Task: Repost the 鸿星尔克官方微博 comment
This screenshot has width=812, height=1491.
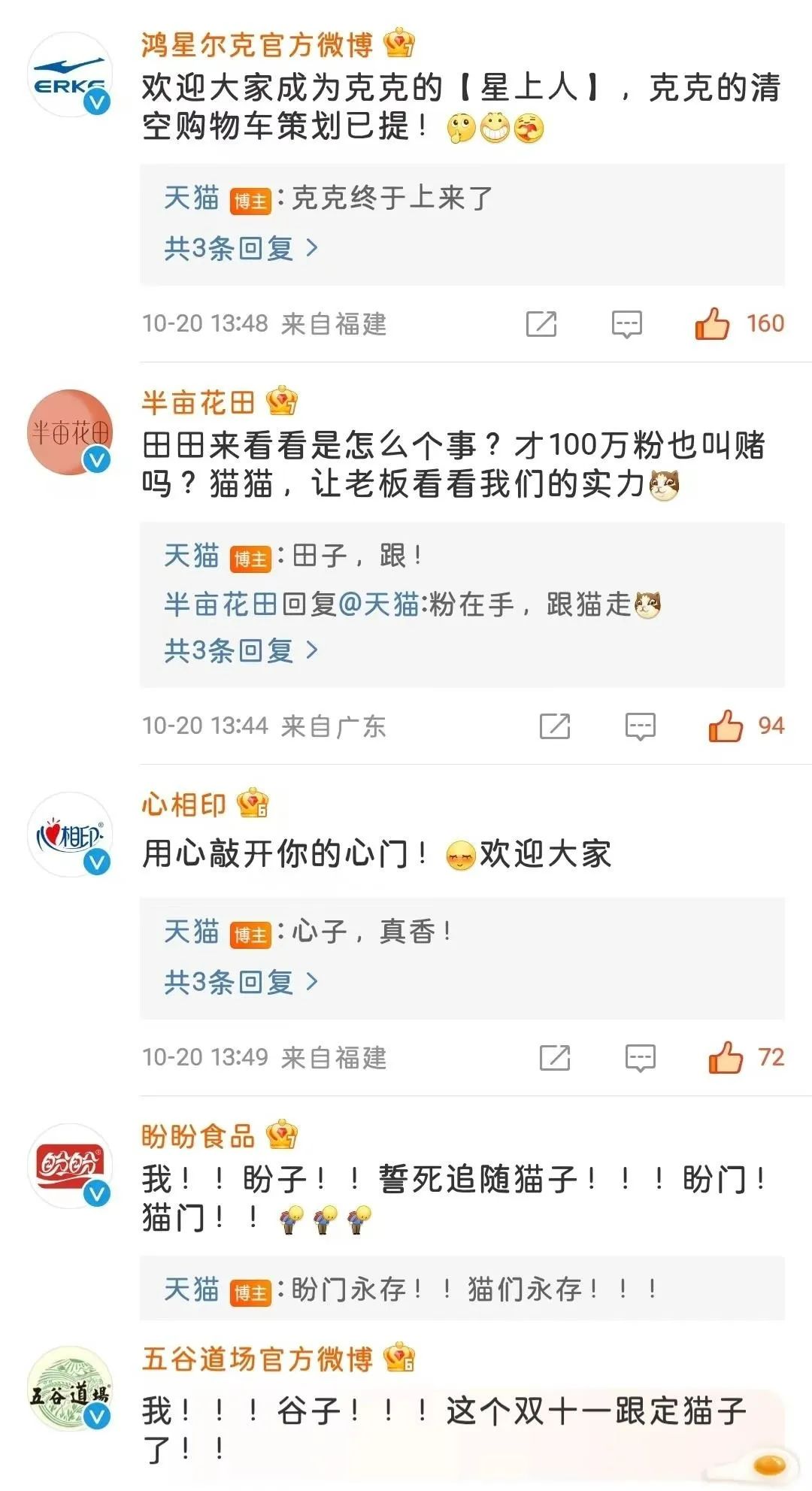Action: pyautogui.click(x=541, y=324)
